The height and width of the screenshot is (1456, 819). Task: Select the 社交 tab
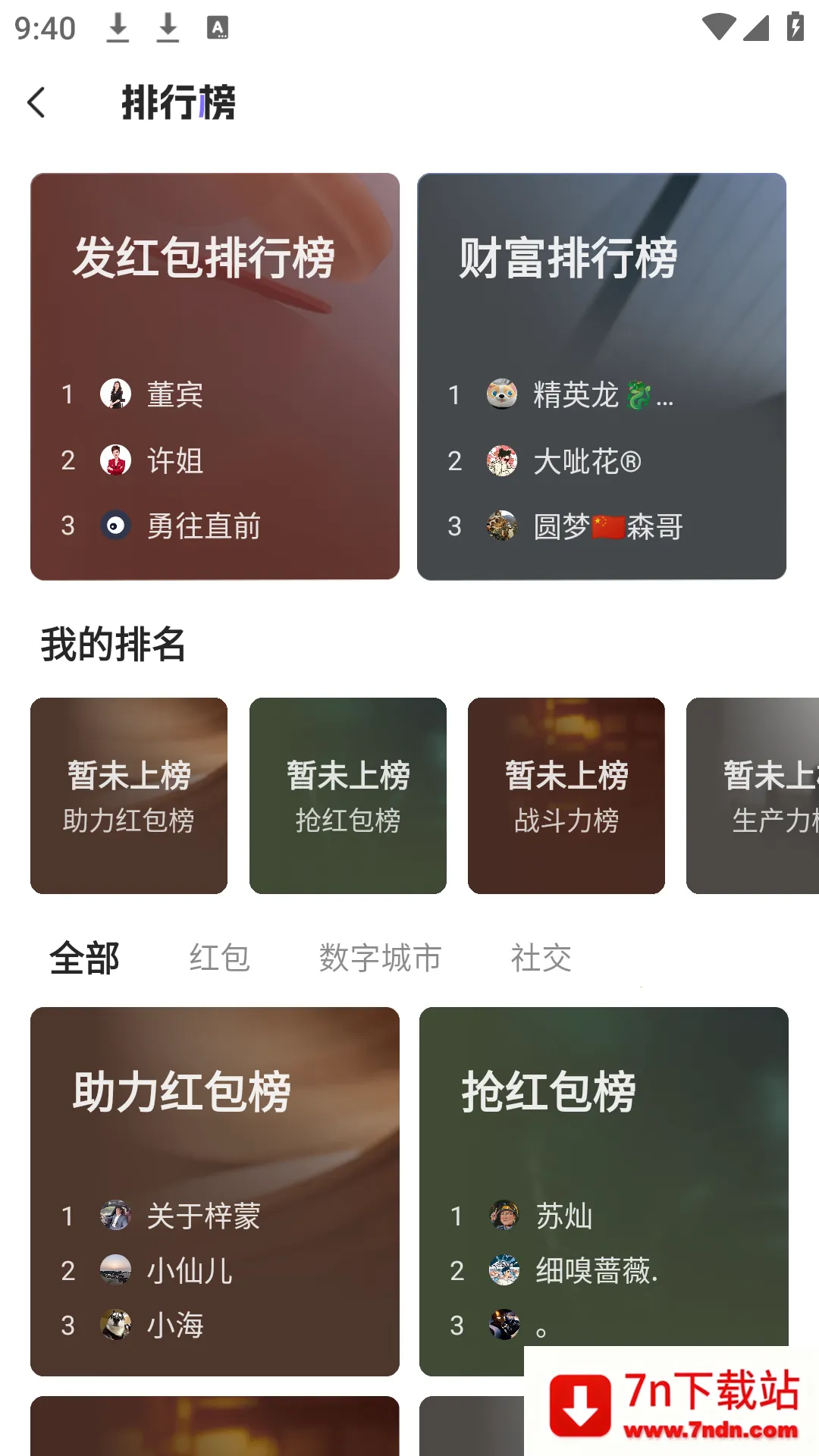(541, 958)
